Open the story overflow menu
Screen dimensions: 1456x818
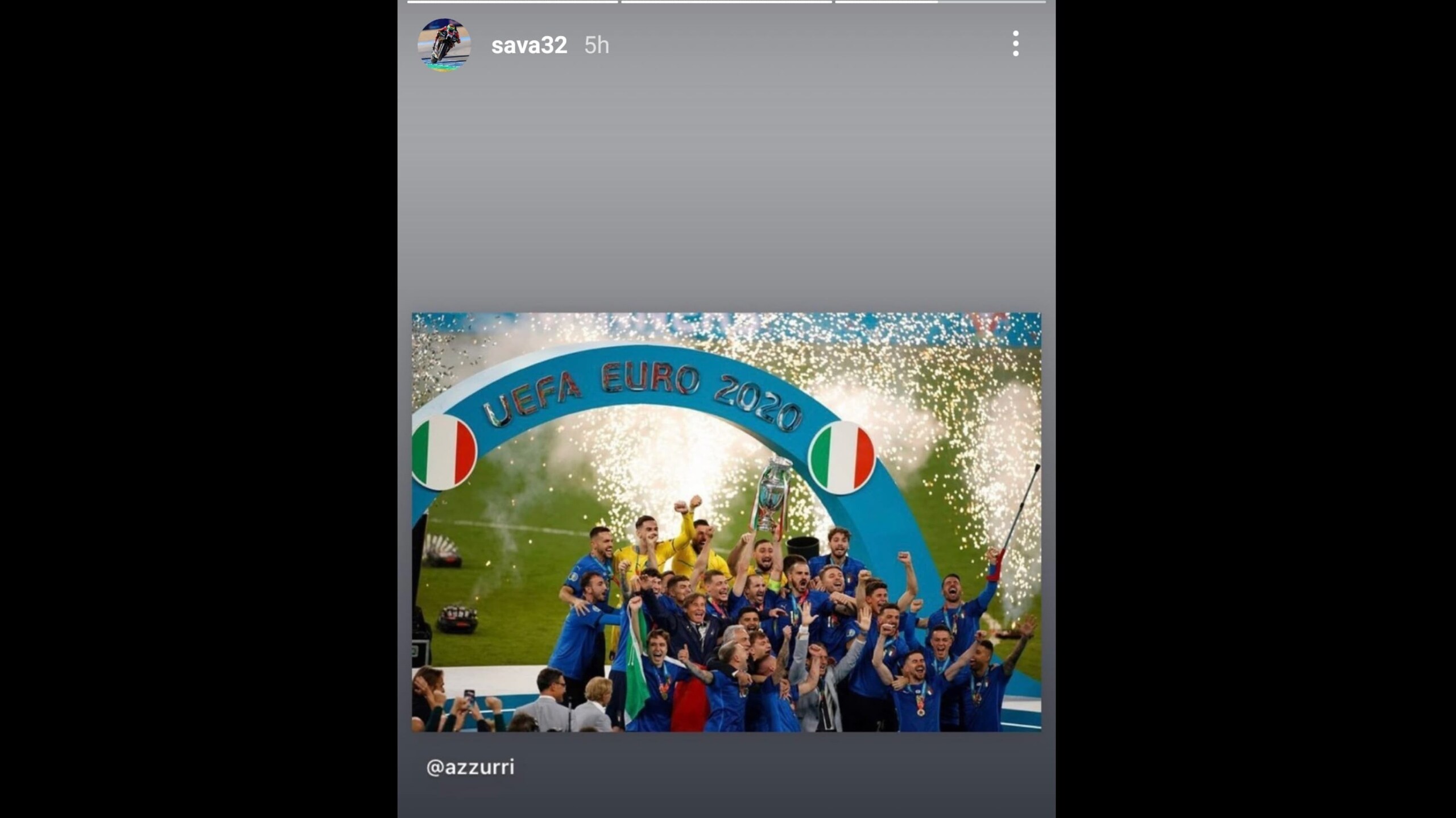pyautogui.click(x=1015, y=44)
